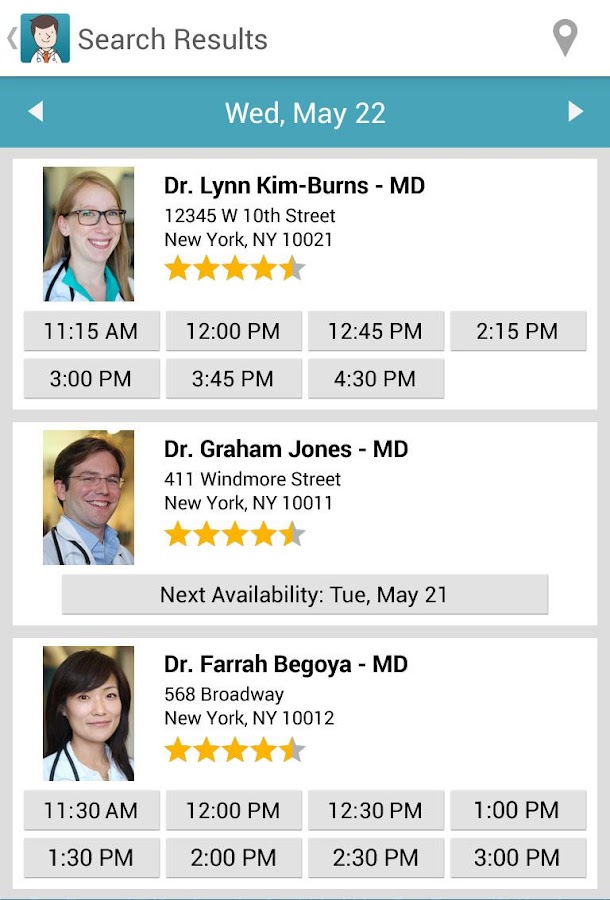Book Dr. Begoya at 11:30 AM
610x900 pixels.
coord(91,811)
